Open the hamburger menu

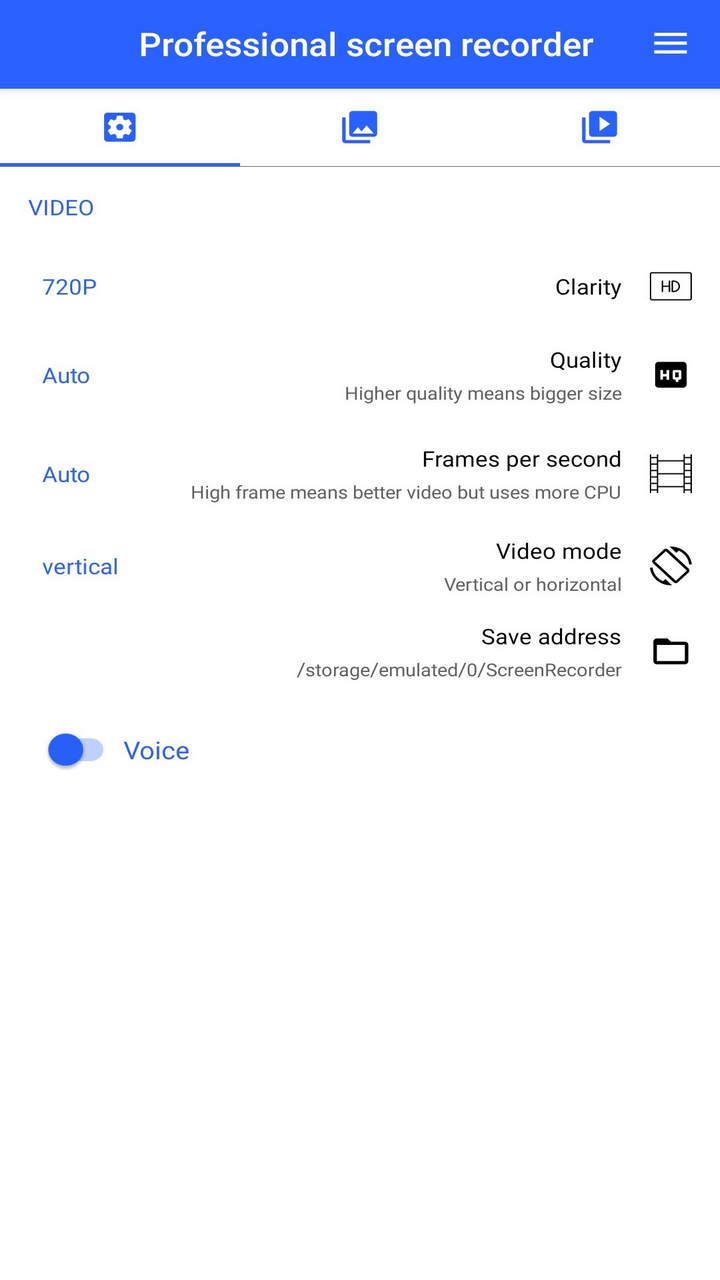[670, 44]
